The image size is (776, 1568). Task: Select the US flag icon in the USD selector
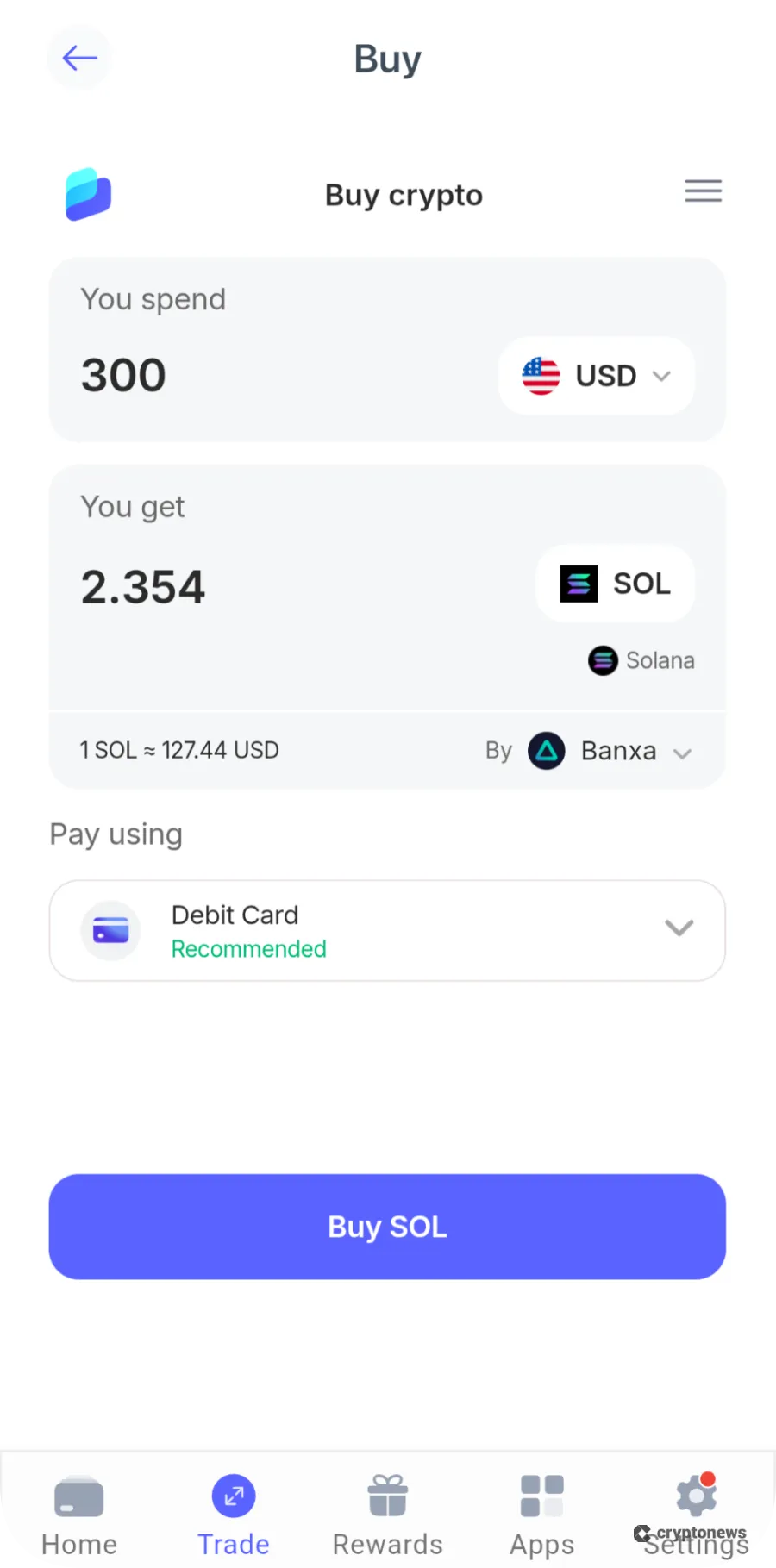click(x=541, y=376)
